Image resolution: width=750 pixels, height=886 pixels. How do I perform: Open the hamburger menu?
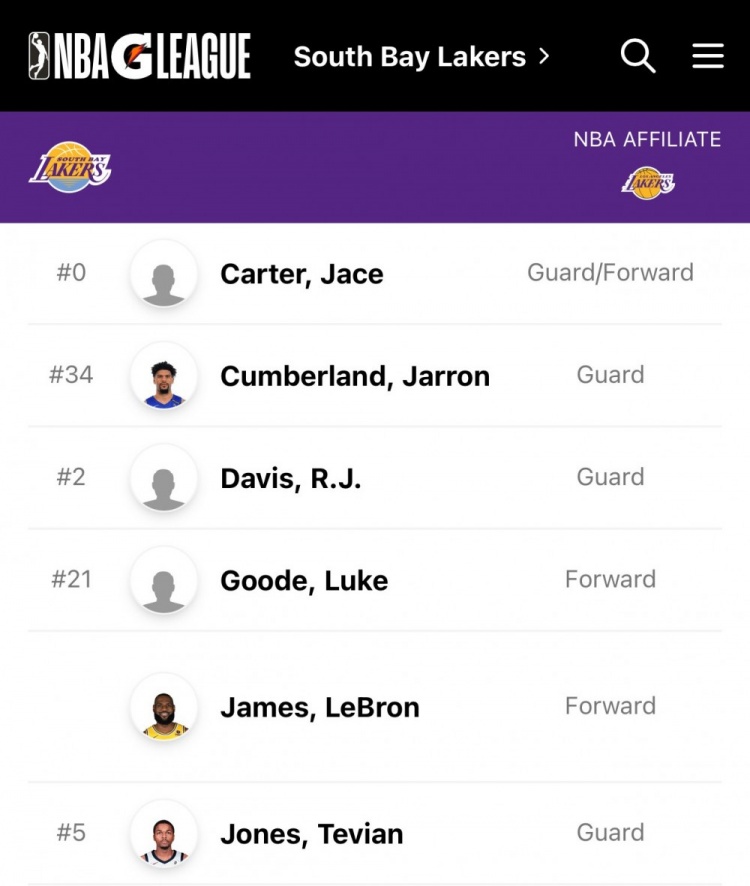(x=708, y=56)
